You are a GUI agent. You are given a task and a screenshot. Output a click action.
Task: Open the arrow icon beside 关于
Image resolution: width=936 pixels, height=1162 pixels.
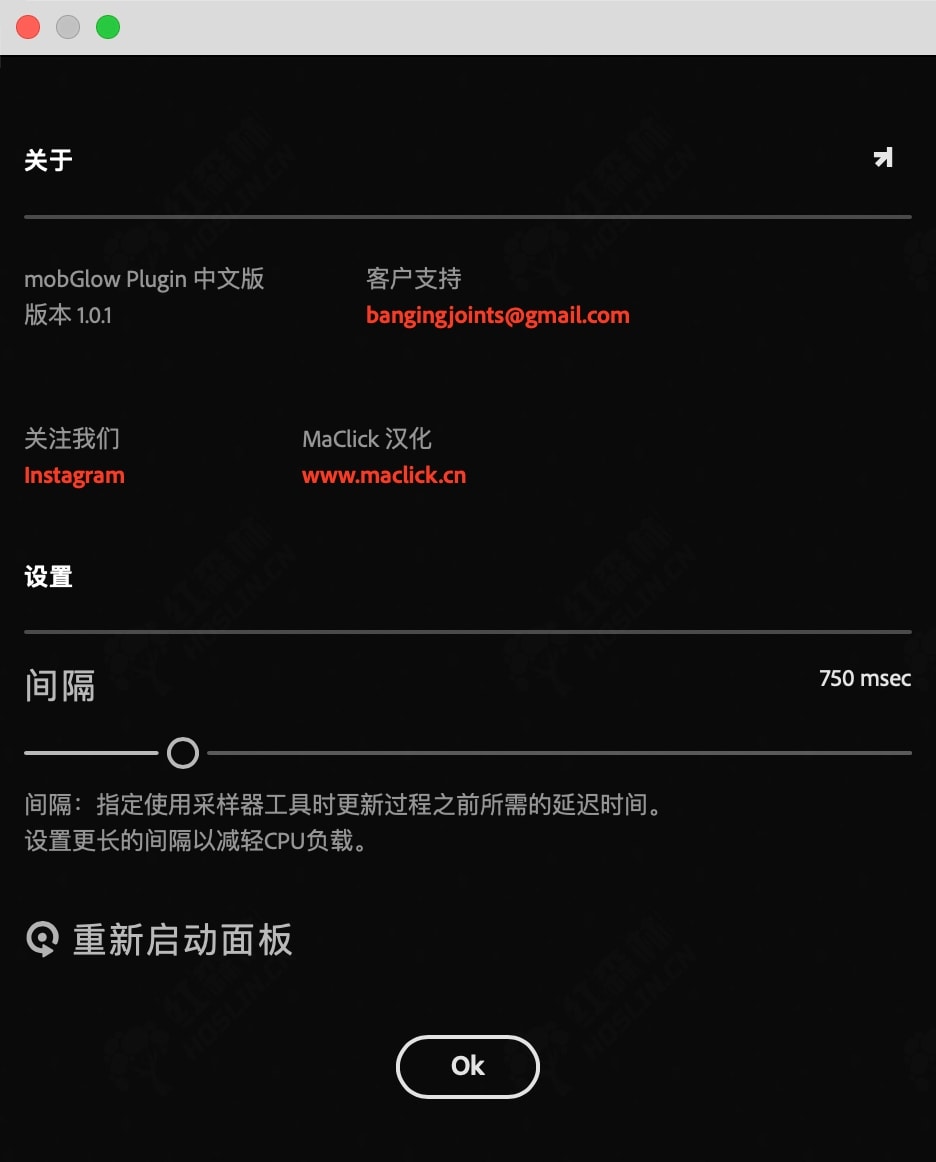883,158
